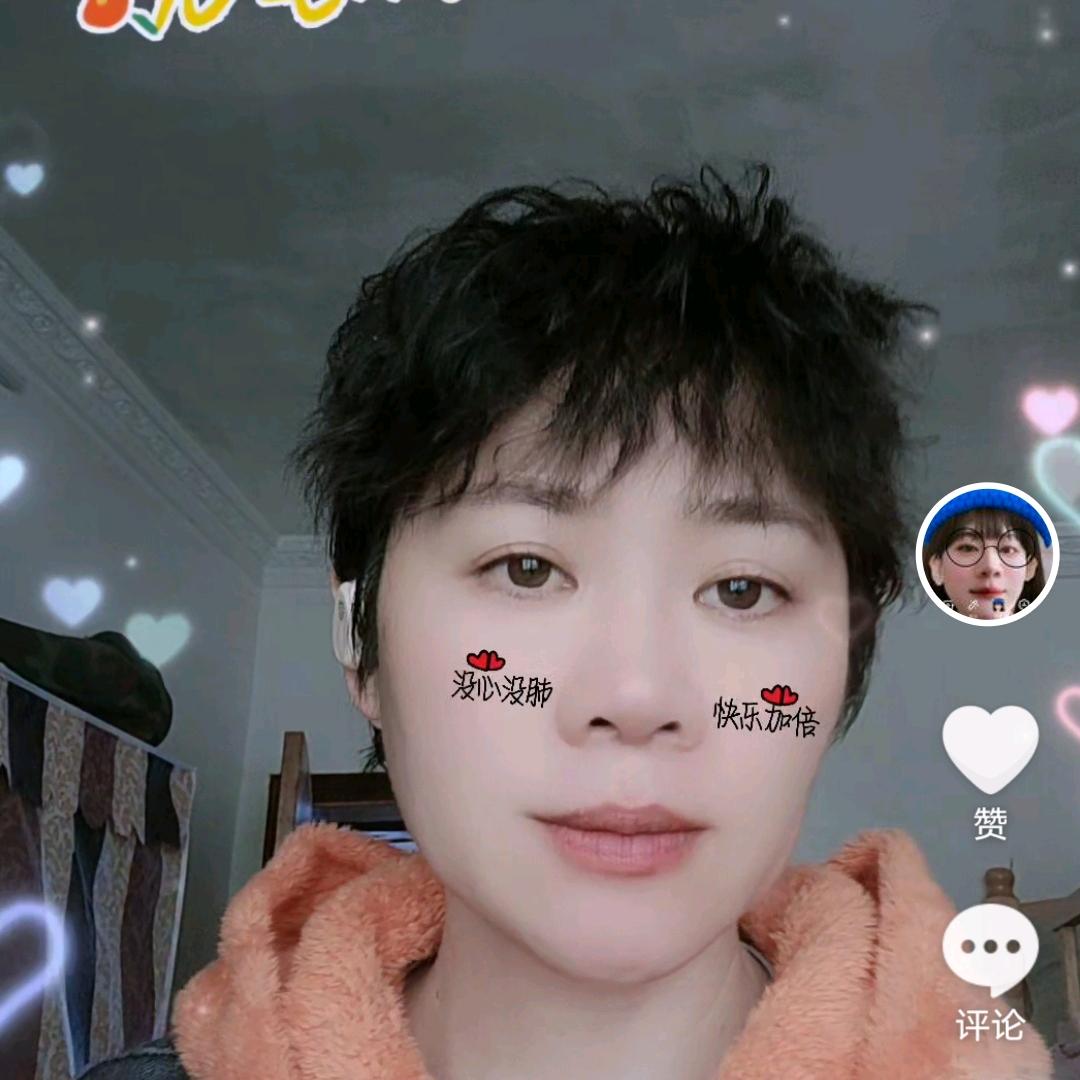Like this video with the heart
This screenshot has height=1080, width=1080.
coord(990,749)
